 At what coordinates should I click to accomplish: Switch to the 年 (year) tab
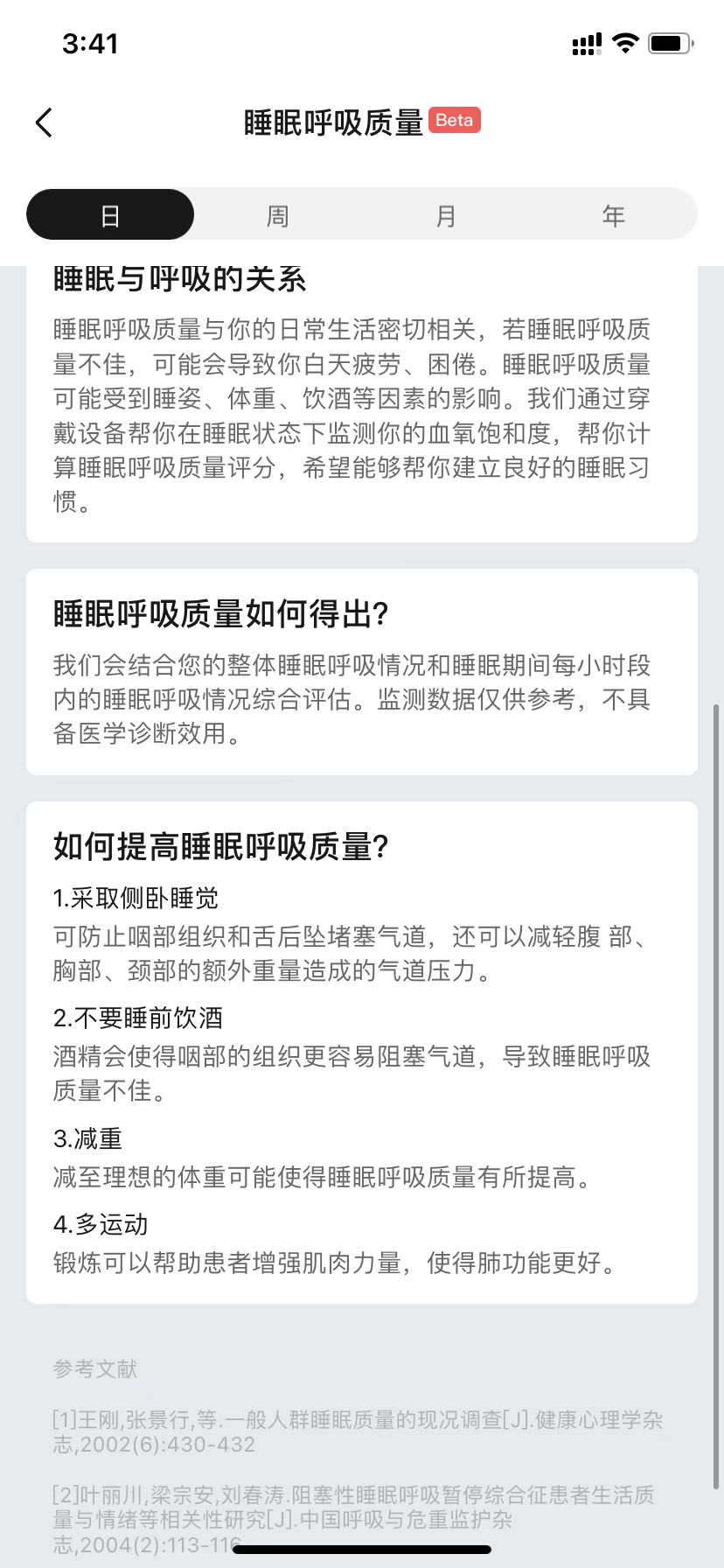(613, 215)
